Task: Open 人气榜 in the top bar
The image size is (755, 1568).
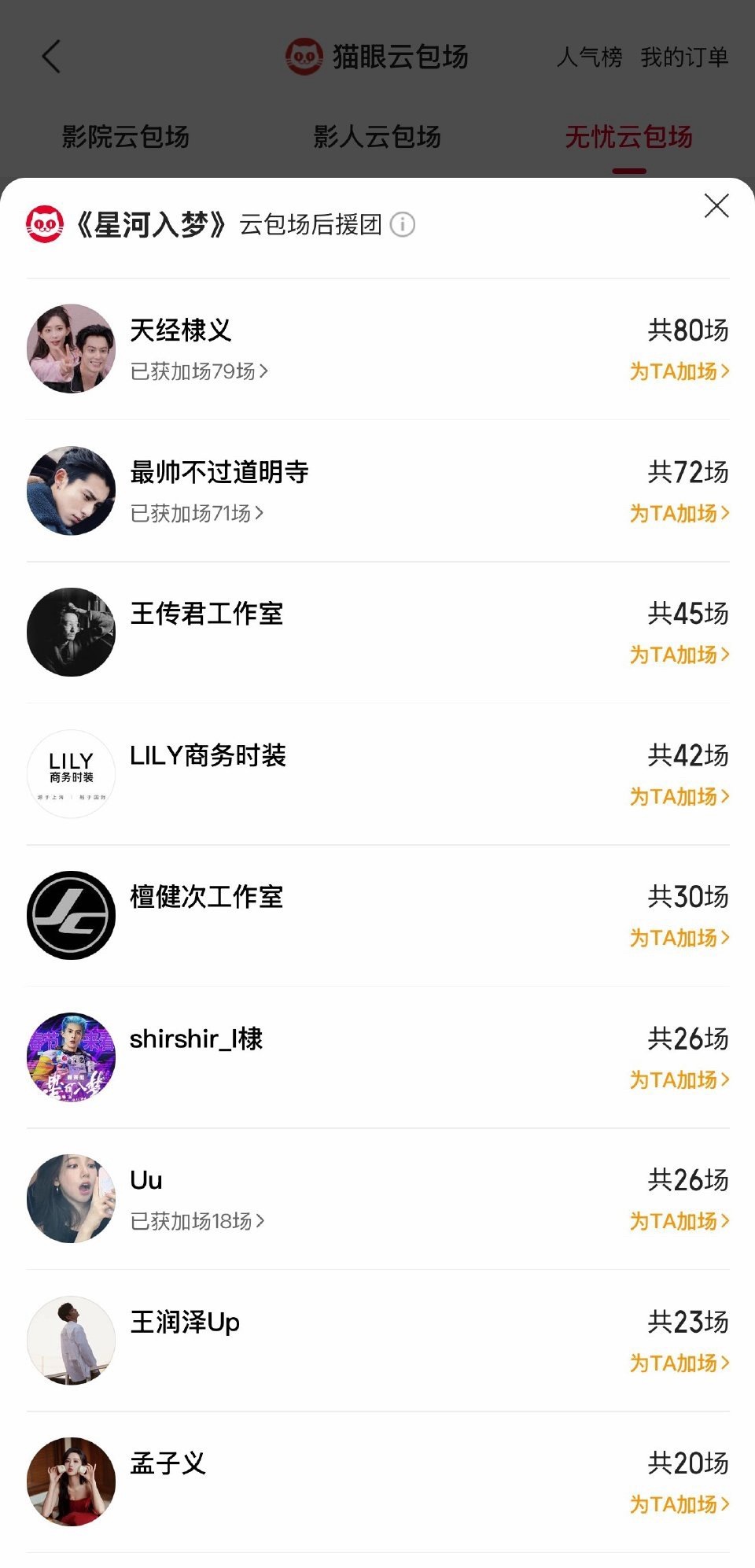Action: pos(589,58)
